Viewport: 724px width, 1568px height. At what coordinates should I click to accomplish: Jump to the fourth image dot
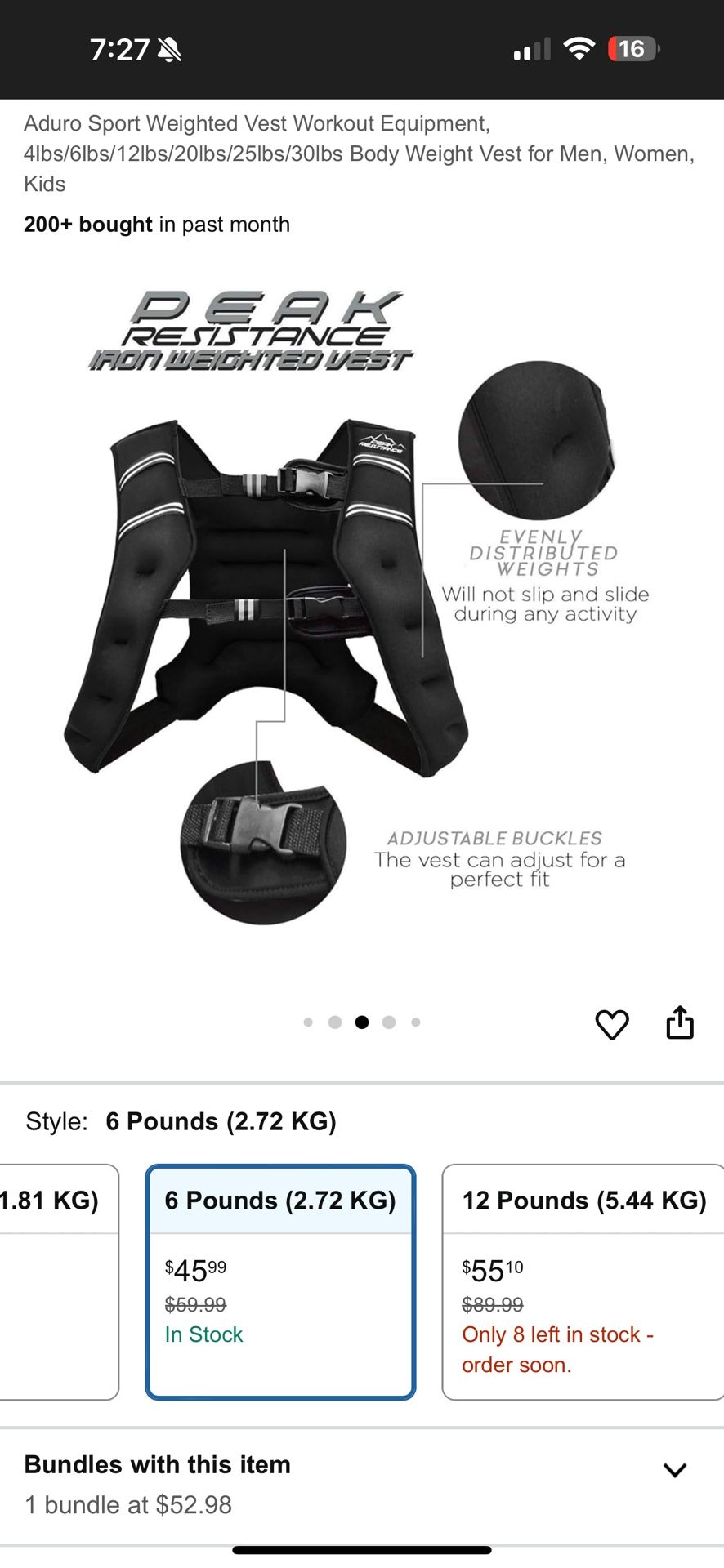tap(389, 1022)
